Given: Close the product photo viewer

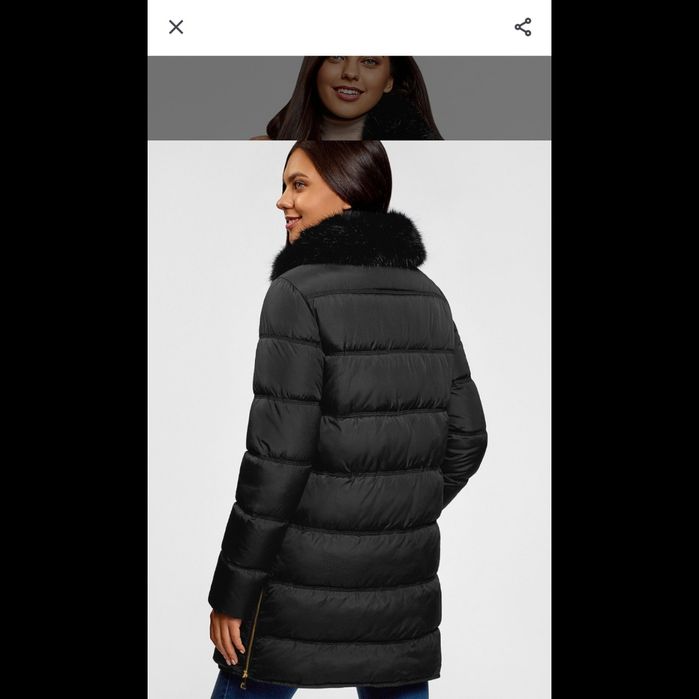Looking at the screenshot, I should [176, 27].
